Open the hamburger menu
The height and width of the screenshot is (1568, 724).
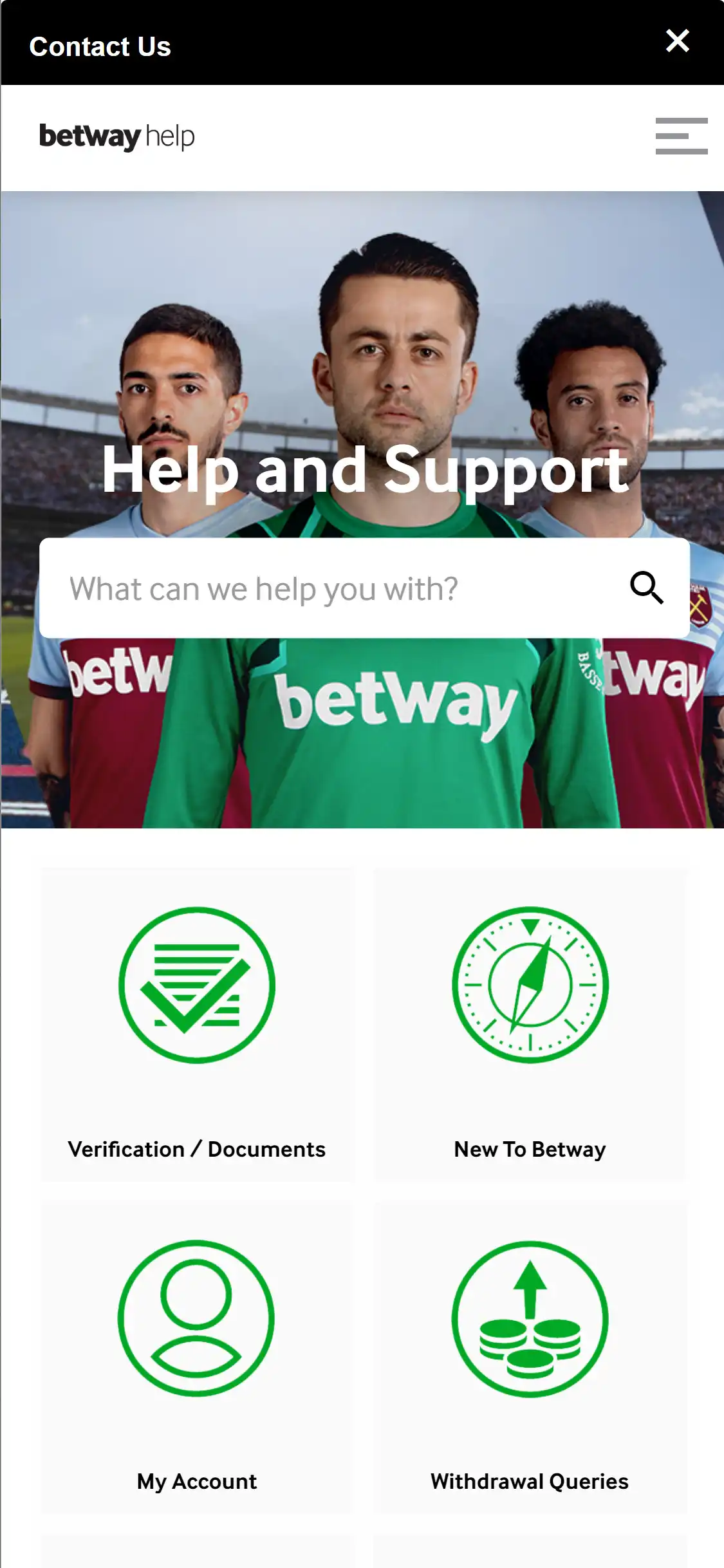pos(681,136)
